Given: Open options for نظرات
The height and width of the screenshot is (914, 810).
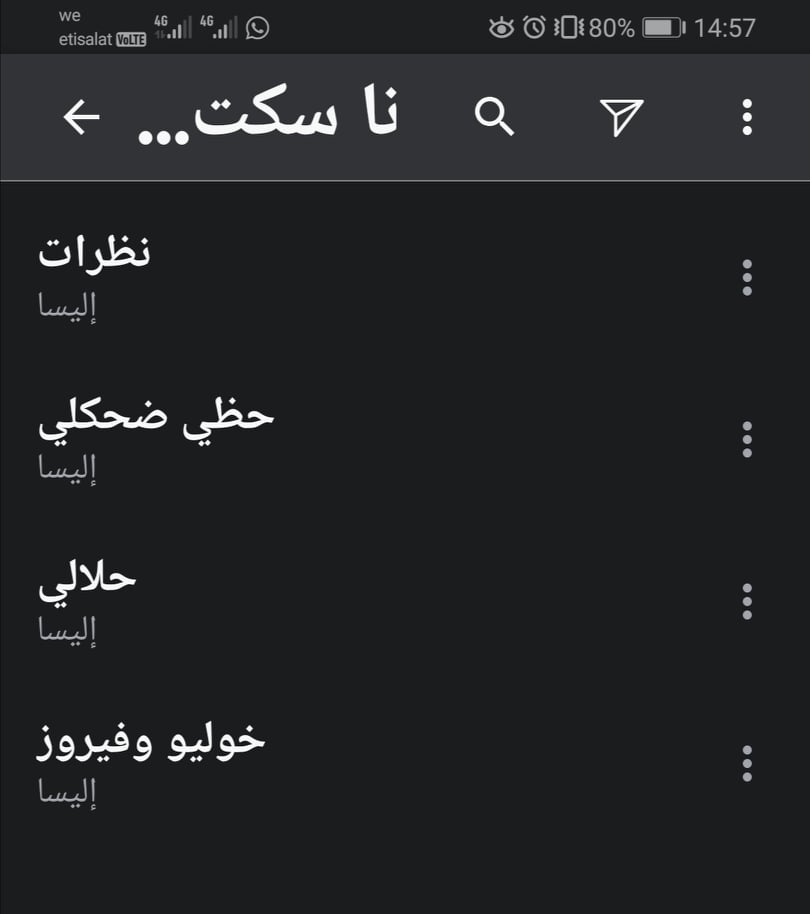Looking at the screenshot, I should (747, 277).
